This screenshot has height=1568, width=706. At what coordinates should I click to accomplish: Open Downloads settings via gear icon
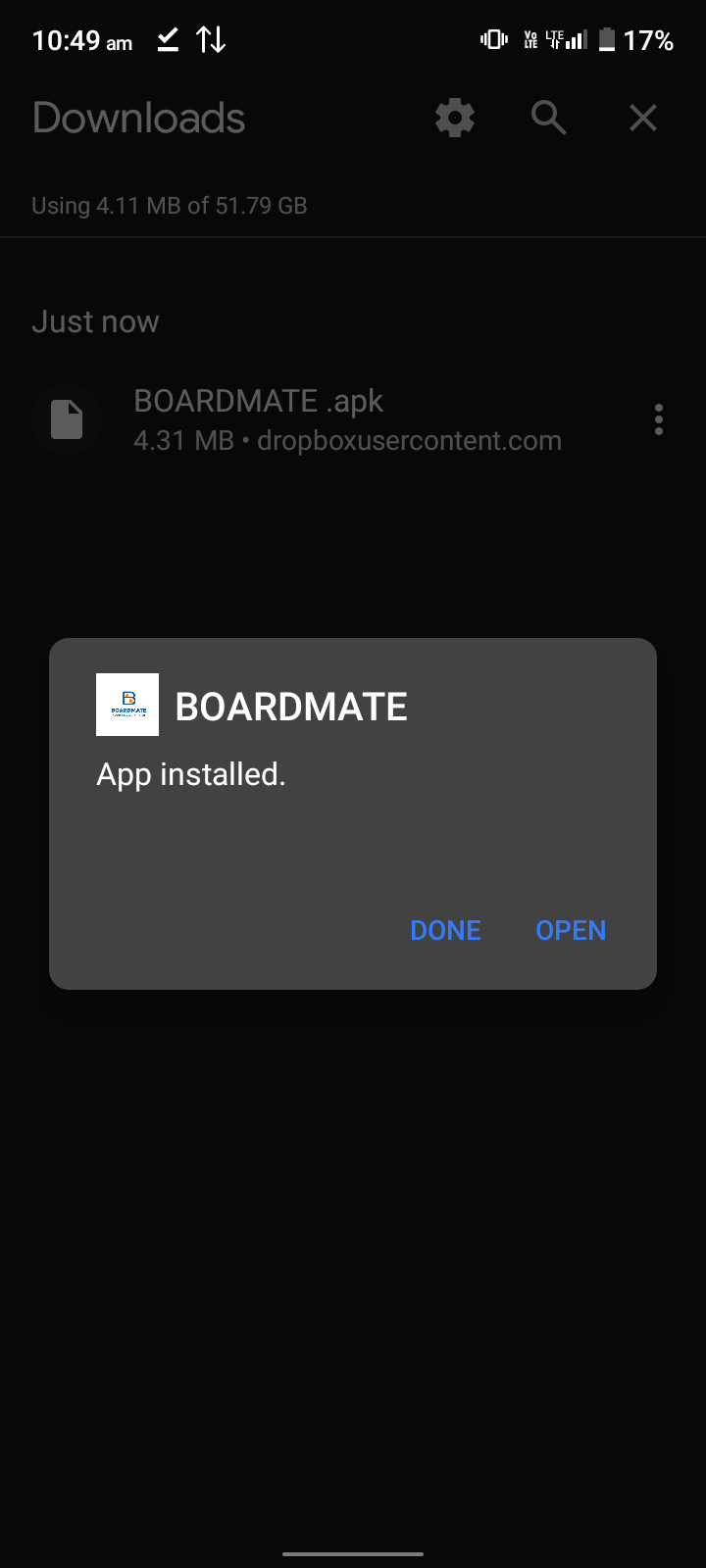(x=454, y=118)
